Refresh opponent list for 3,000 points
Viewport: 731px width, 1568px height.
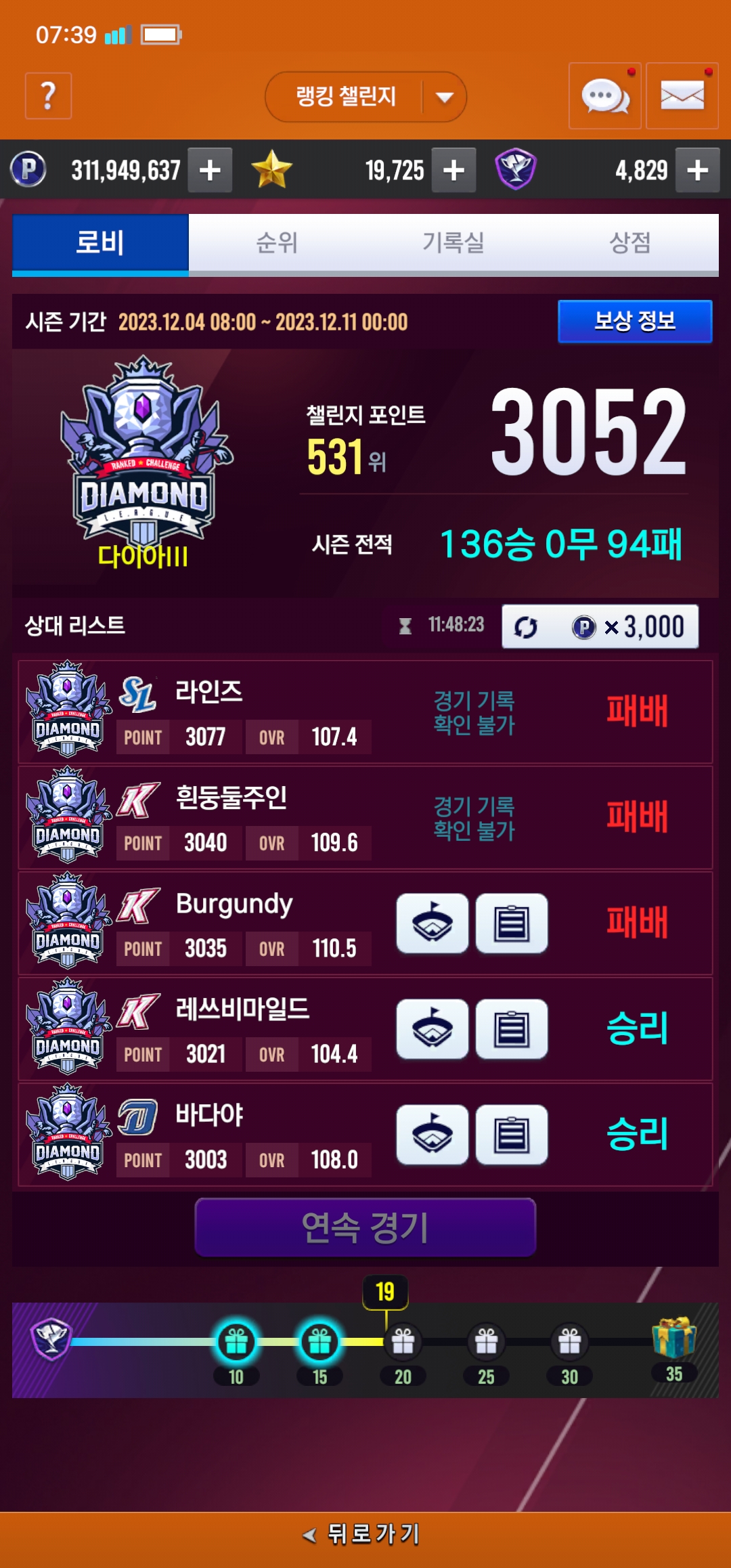point(600,627)
